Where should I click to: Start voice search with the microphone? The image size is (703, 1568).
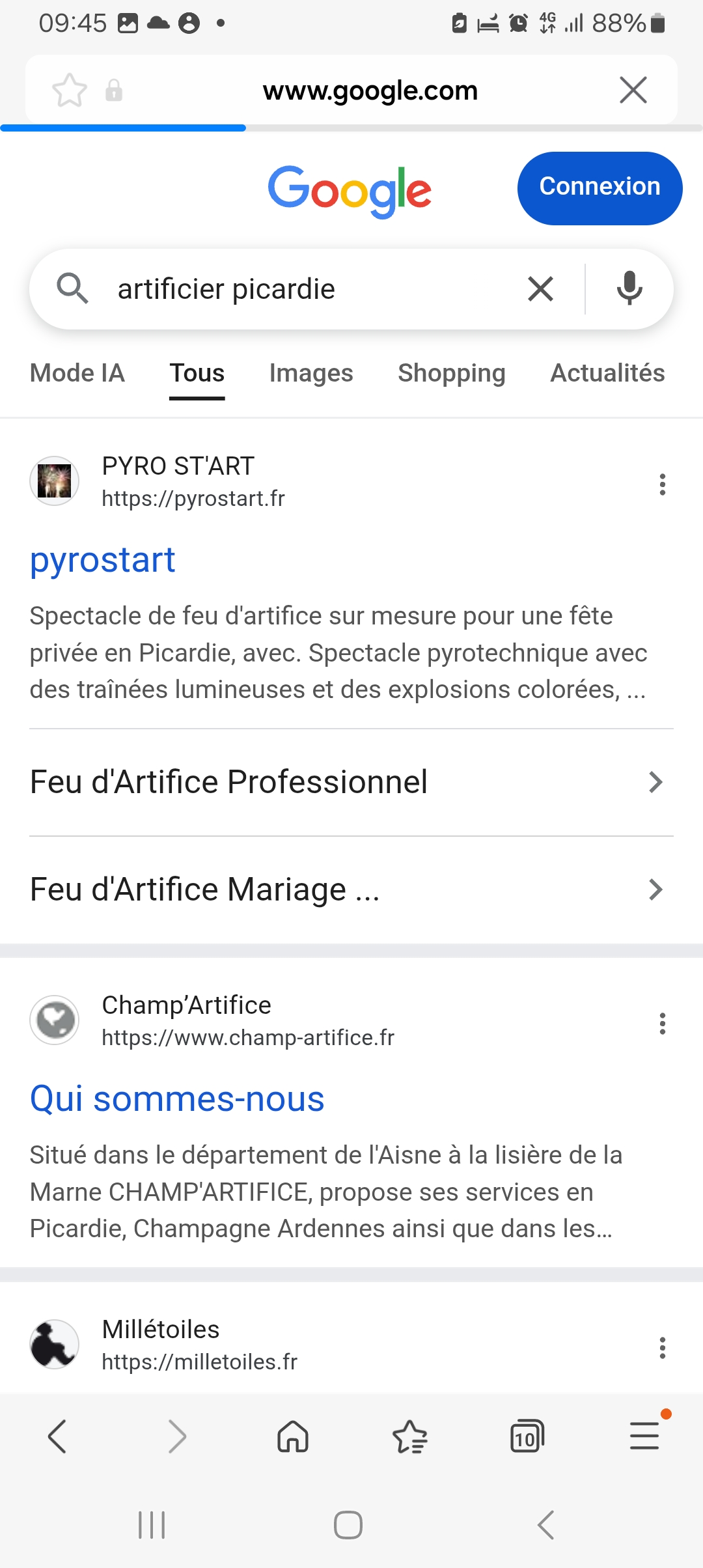point(629,289)
